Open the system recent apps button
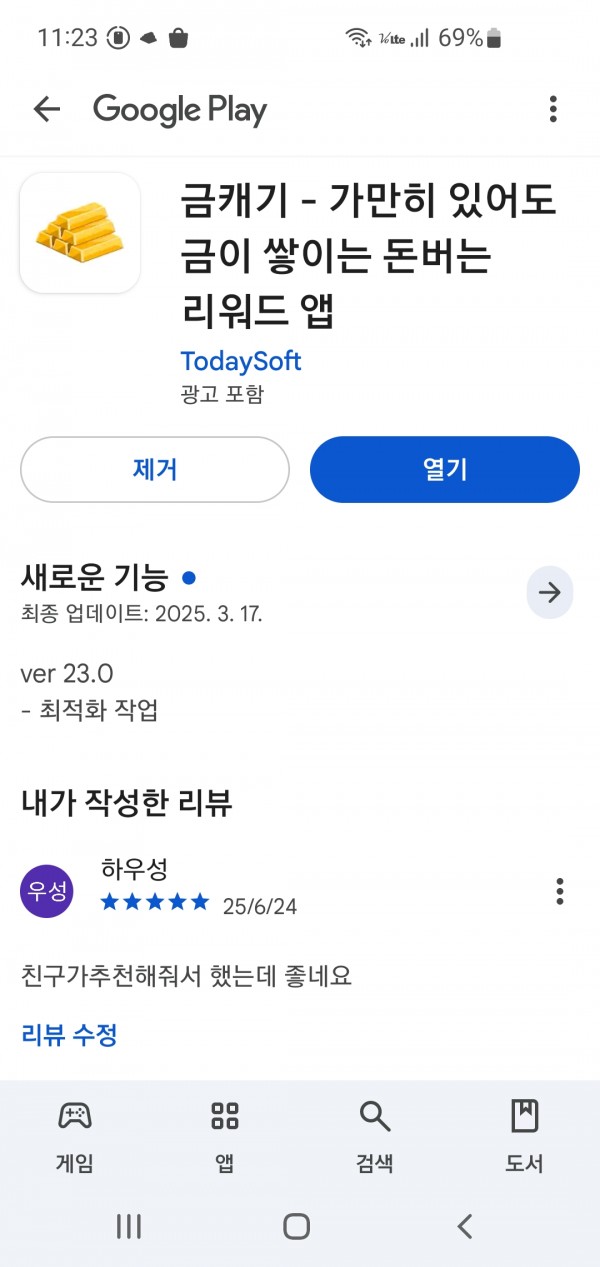600x1267 pixels. (130, 1226)
